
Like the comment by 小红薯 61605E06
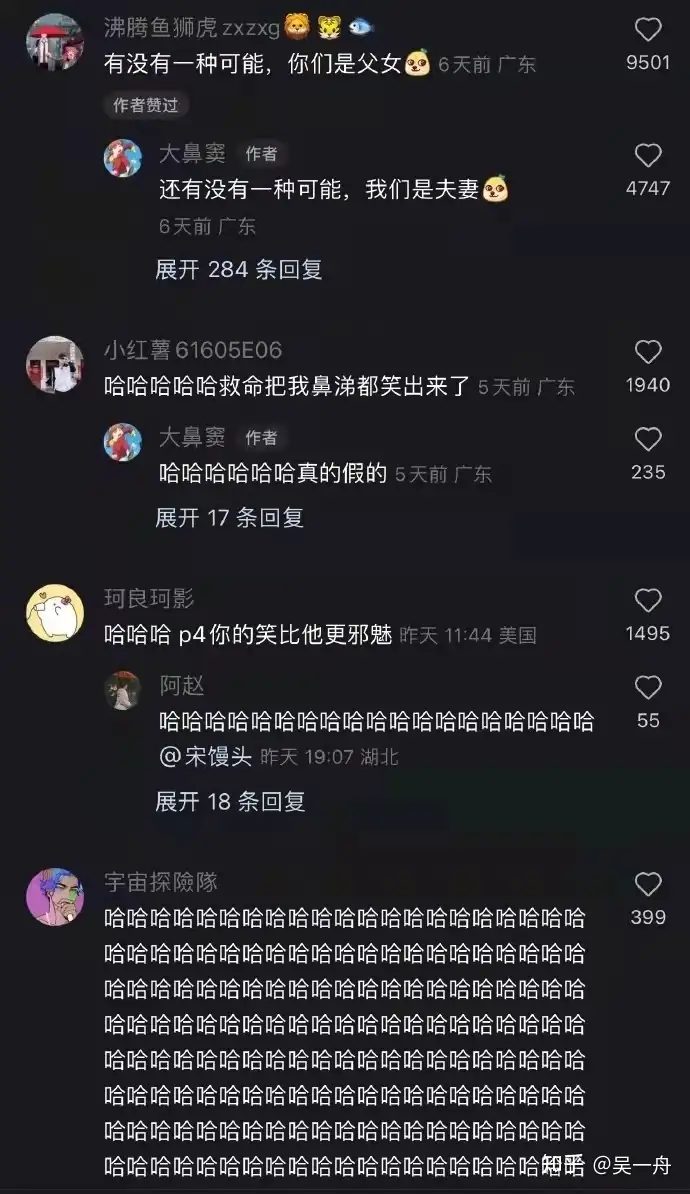[648, 352]
